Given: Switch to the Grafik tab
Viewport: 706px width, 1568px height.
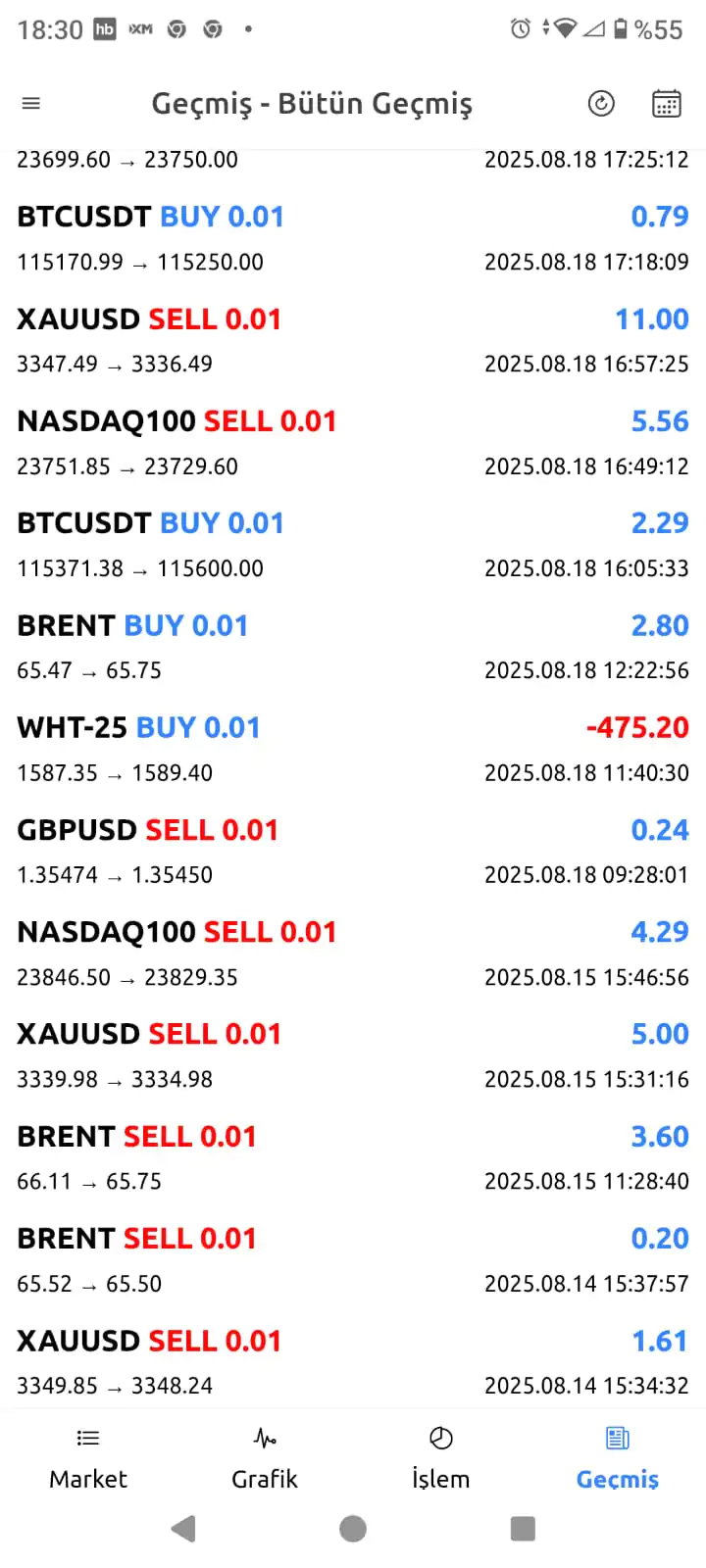Looking at the screenshot, I should point(265,1458).
